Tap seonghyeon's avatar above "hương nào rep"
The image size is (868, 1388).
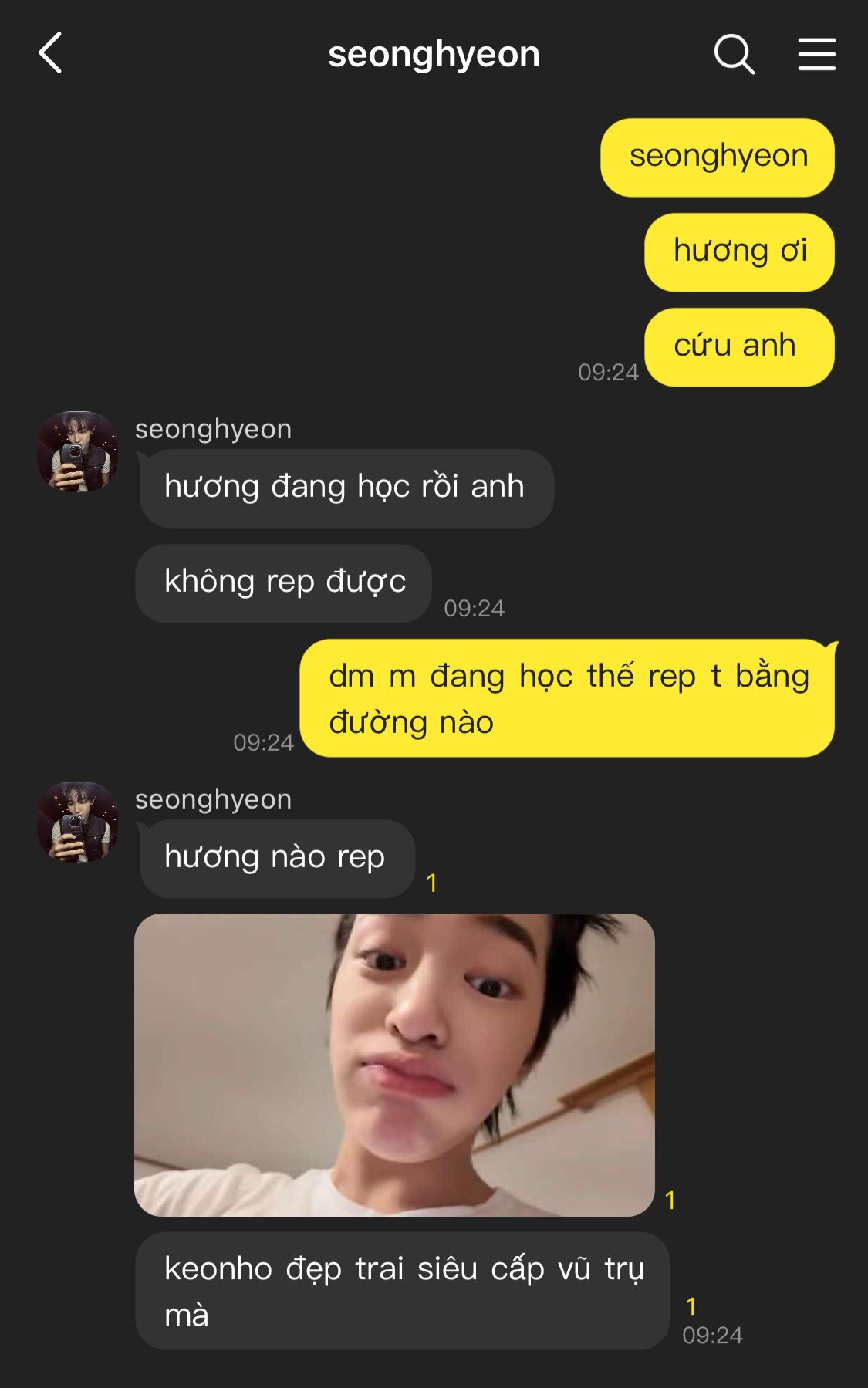[x=77, y=822]
